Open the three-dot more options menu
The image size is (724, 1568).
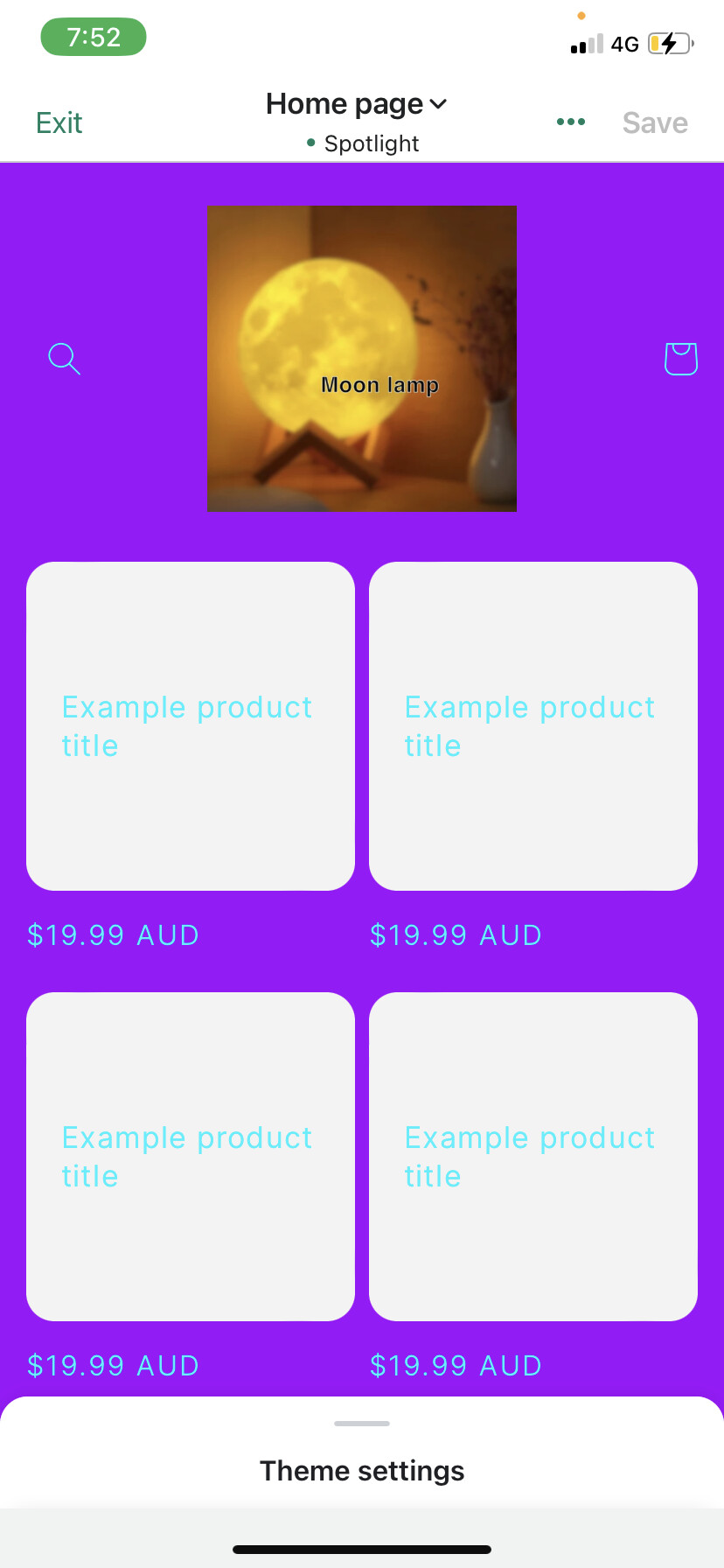pos(571,122)
